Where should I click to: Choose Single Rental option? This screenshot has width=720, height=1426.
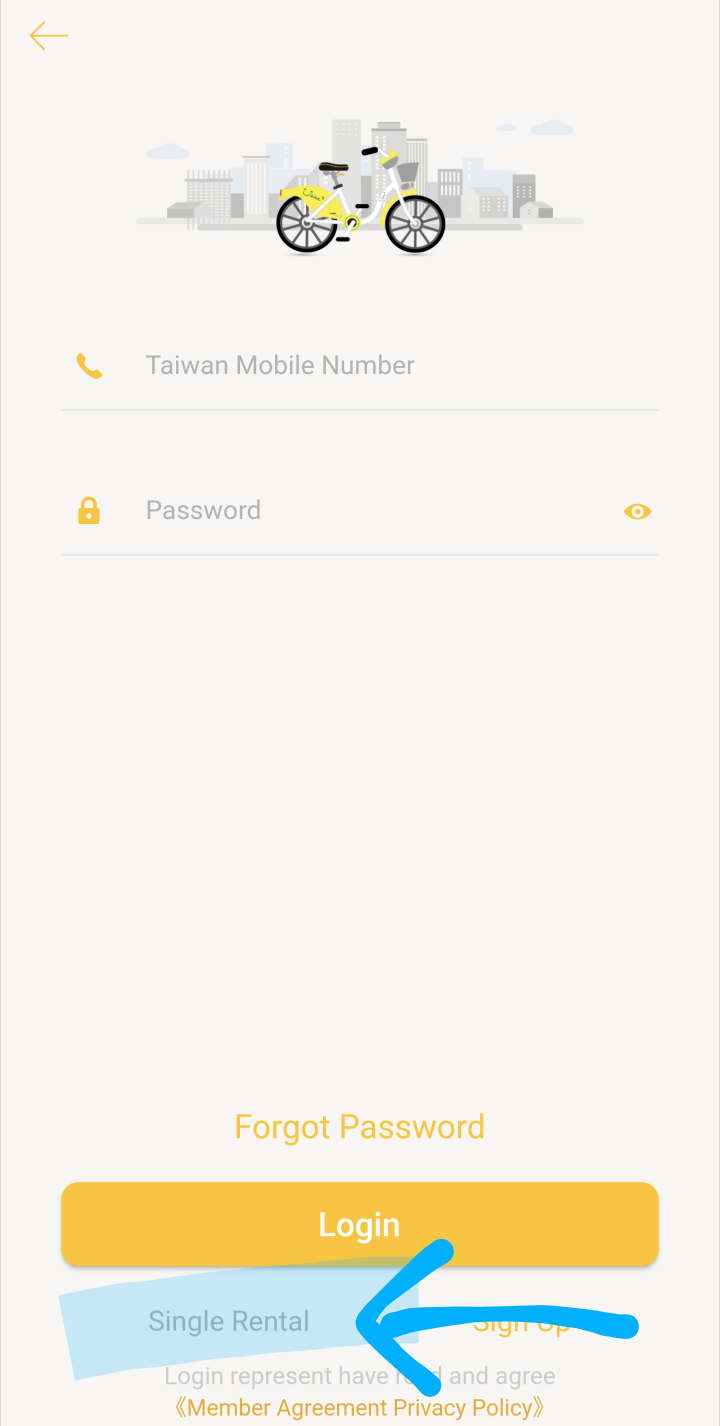point(229,1322)
